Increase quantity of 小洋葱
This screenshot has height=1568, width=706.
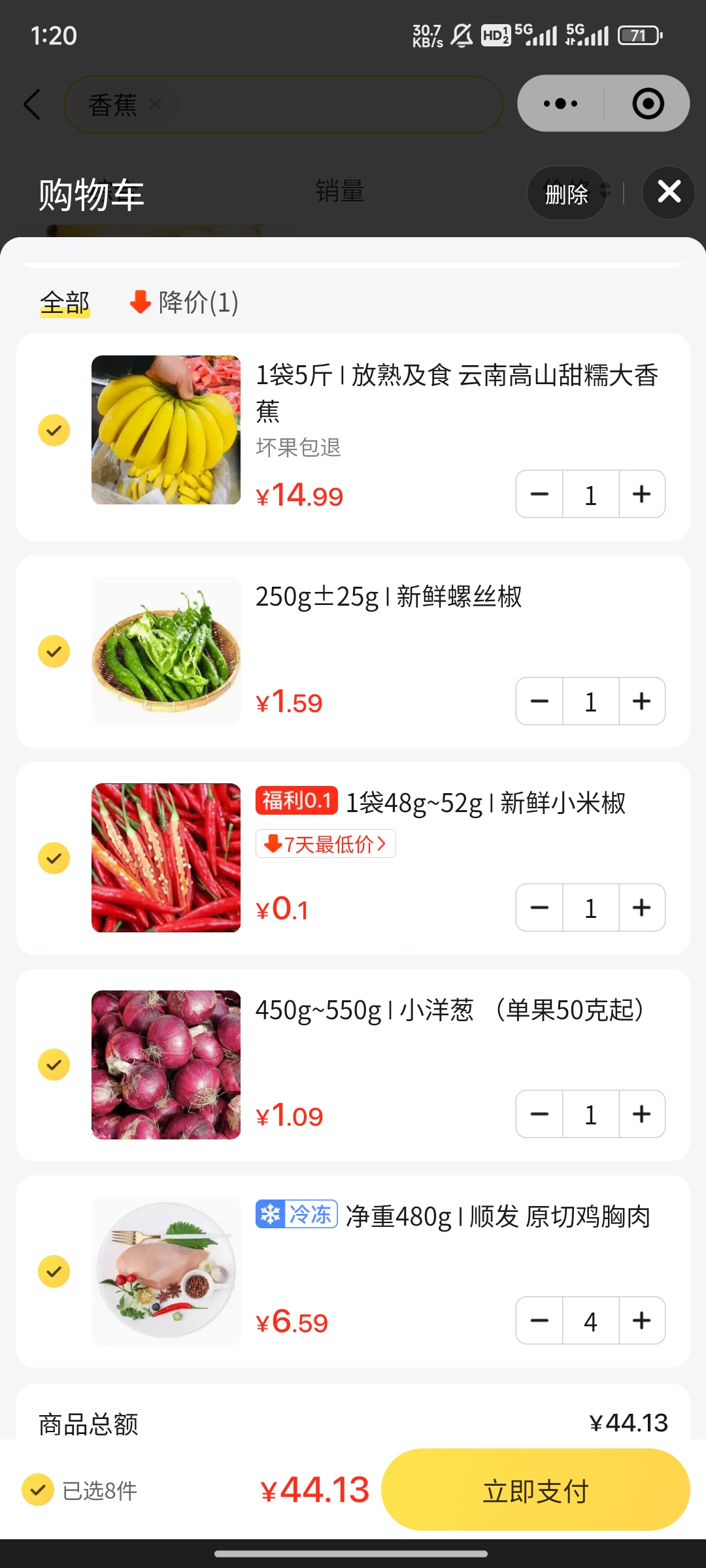tap(642, 1115)
